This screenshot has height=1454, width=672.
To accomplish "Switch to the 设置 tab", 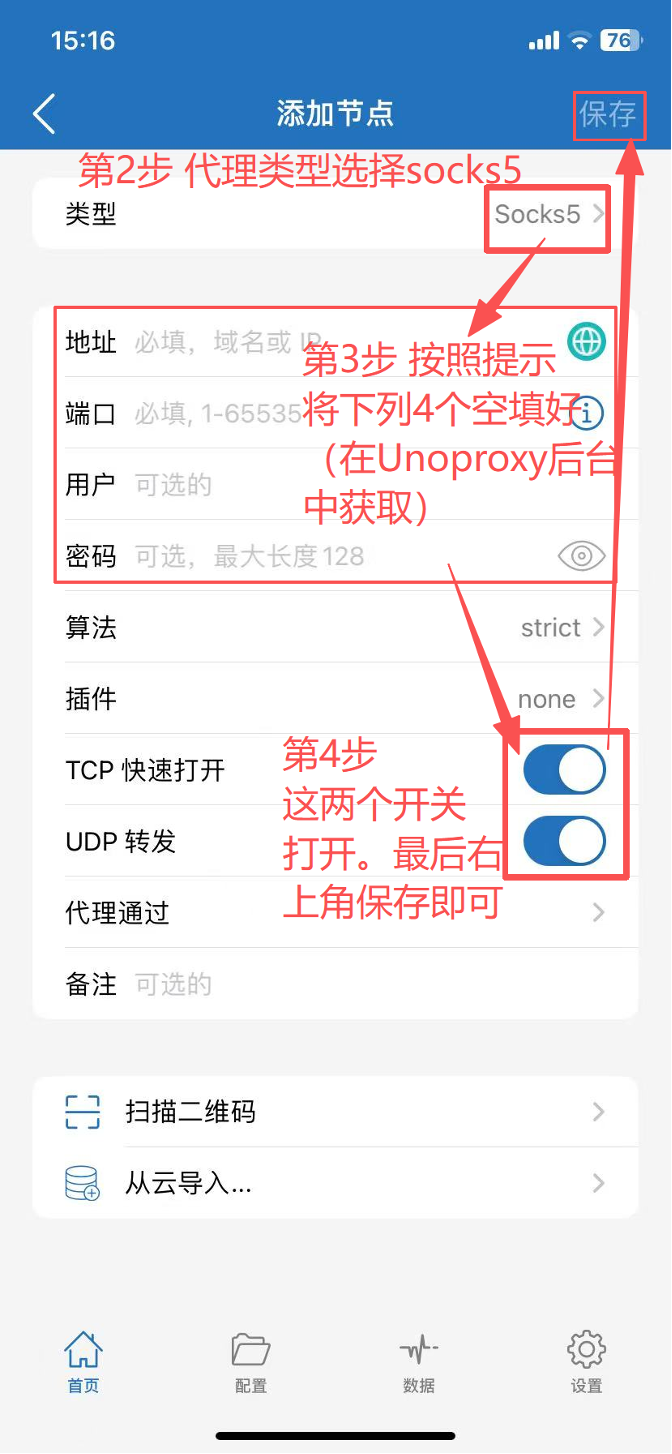I will (586, 1362).
